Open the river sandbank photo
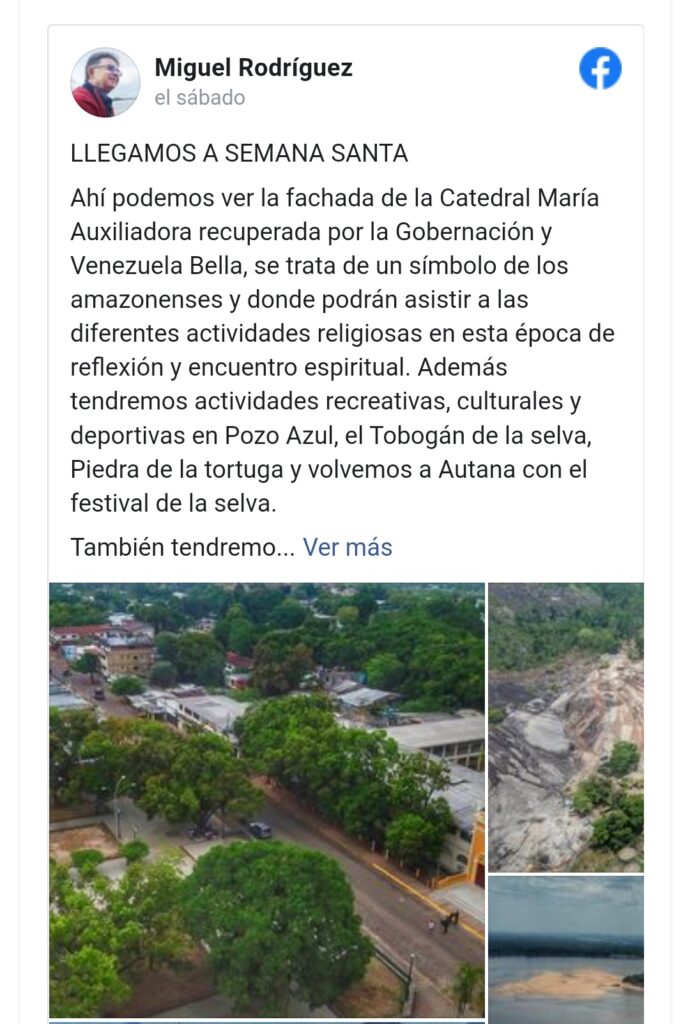 565,948
